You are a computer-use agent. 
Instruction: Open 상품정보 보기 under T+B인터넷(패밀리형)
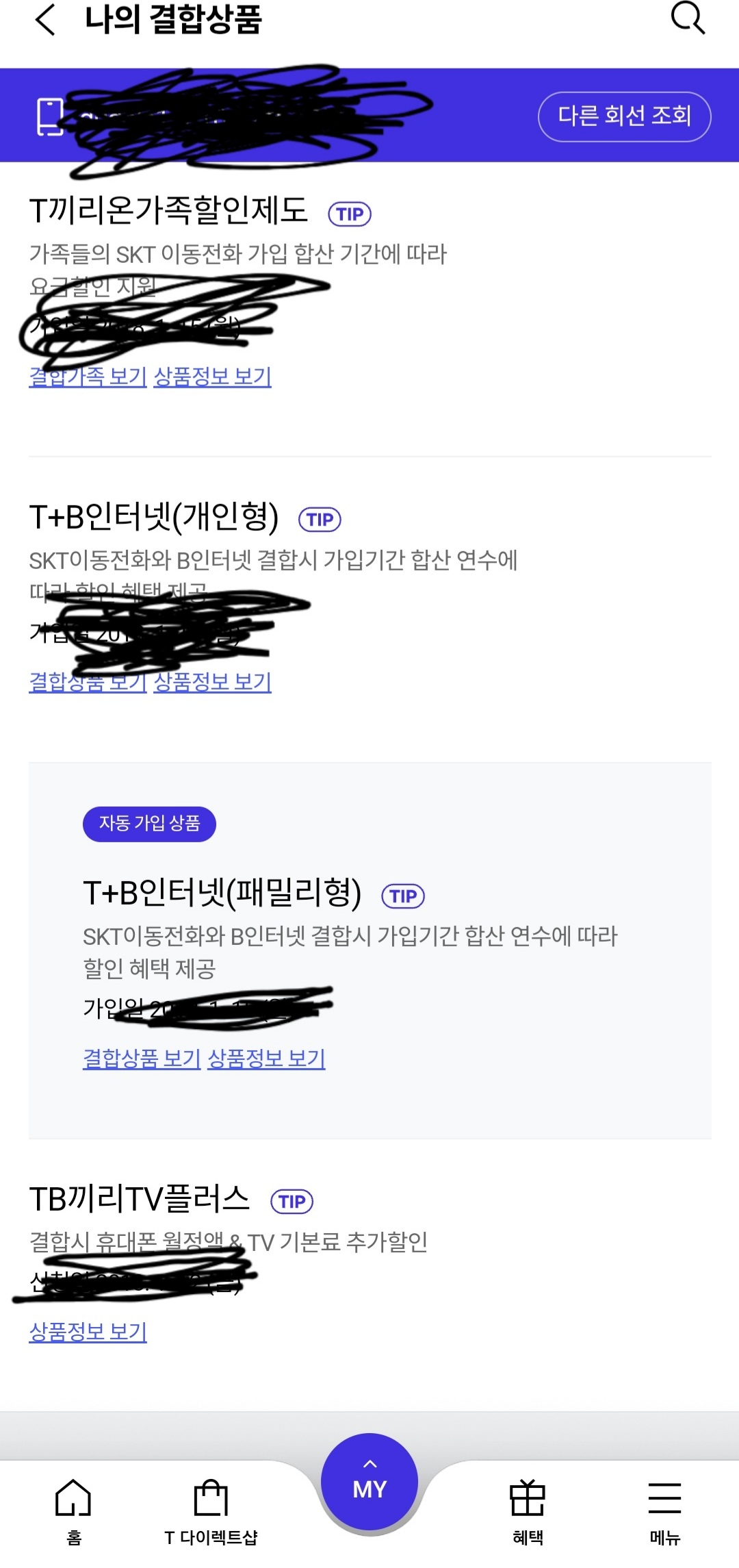[x=267, y=1058]
